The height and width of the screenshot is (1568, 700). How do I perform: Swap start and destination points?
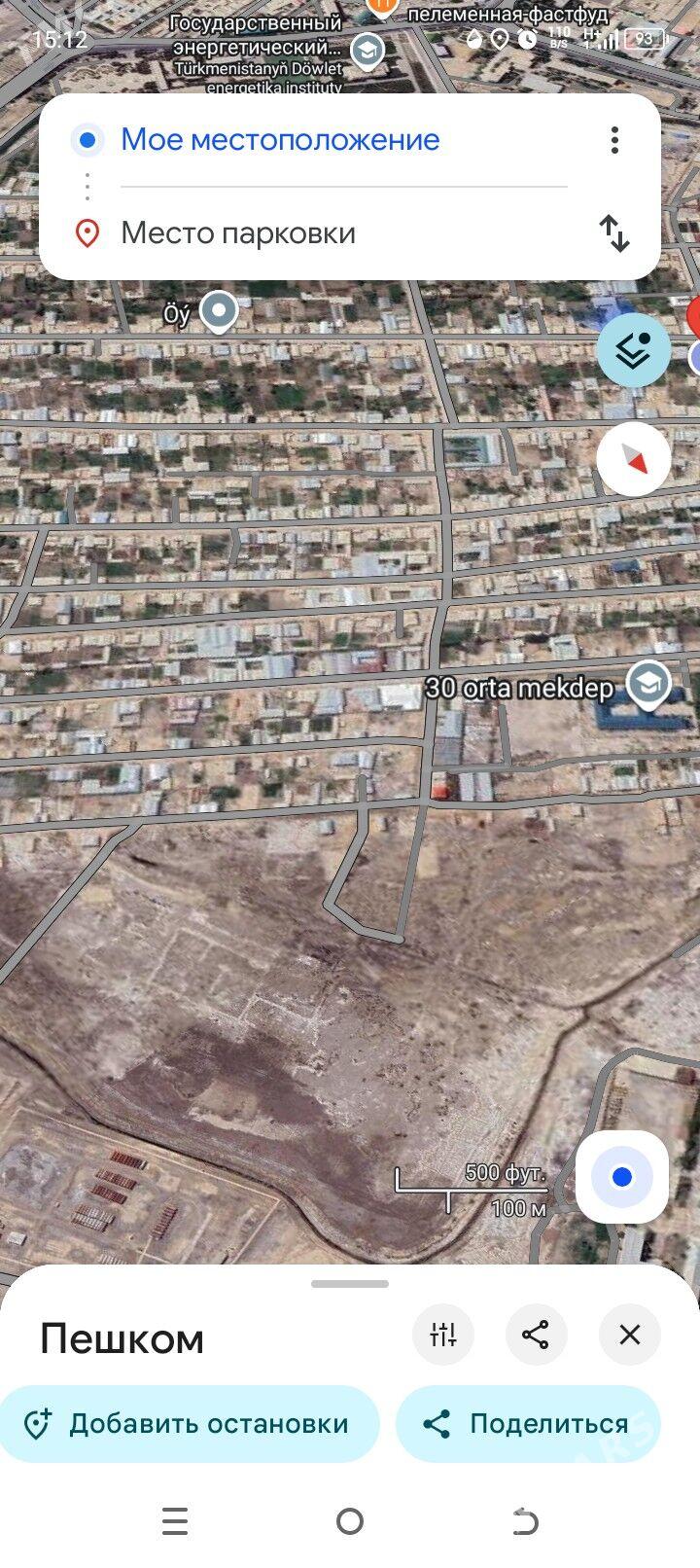[614, 233]
